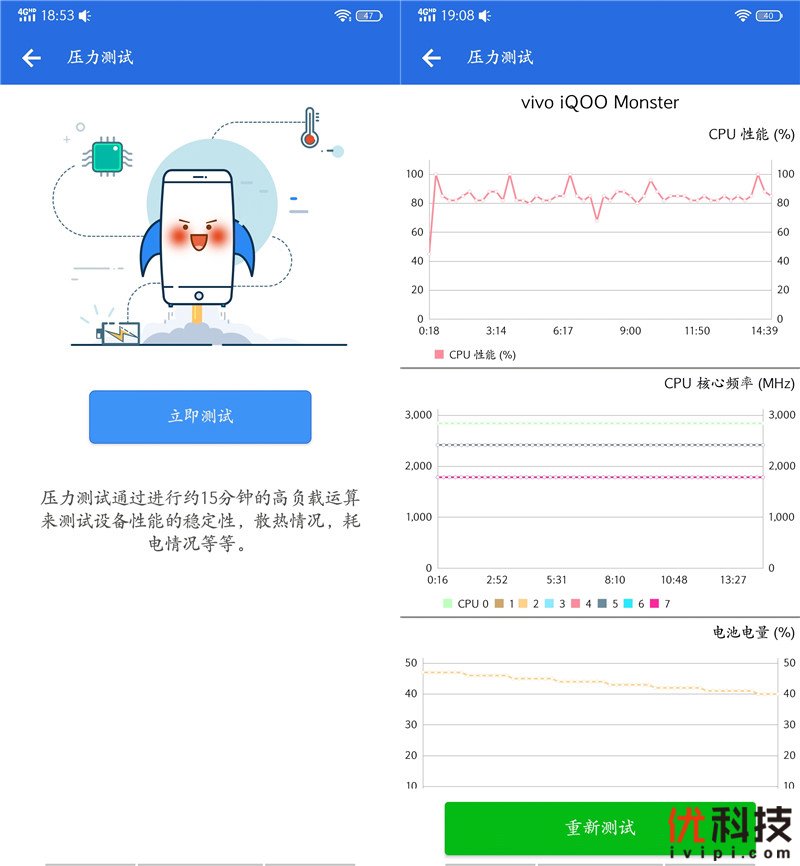
Task: Tap the back arrow on the right results screen
Action: tap(430, 58)
